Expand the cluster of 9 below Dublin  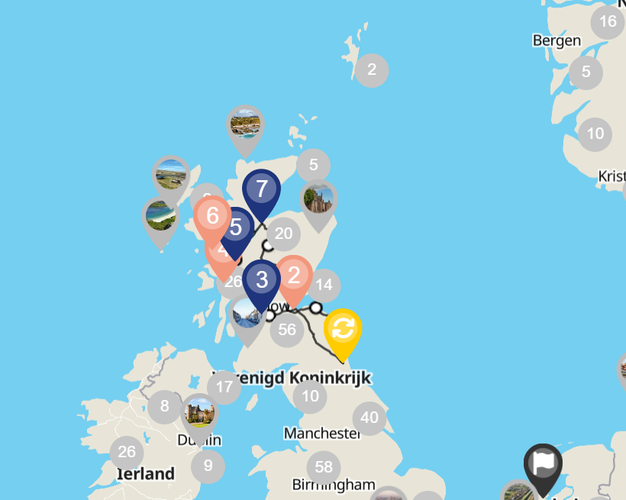click(208, 465)
